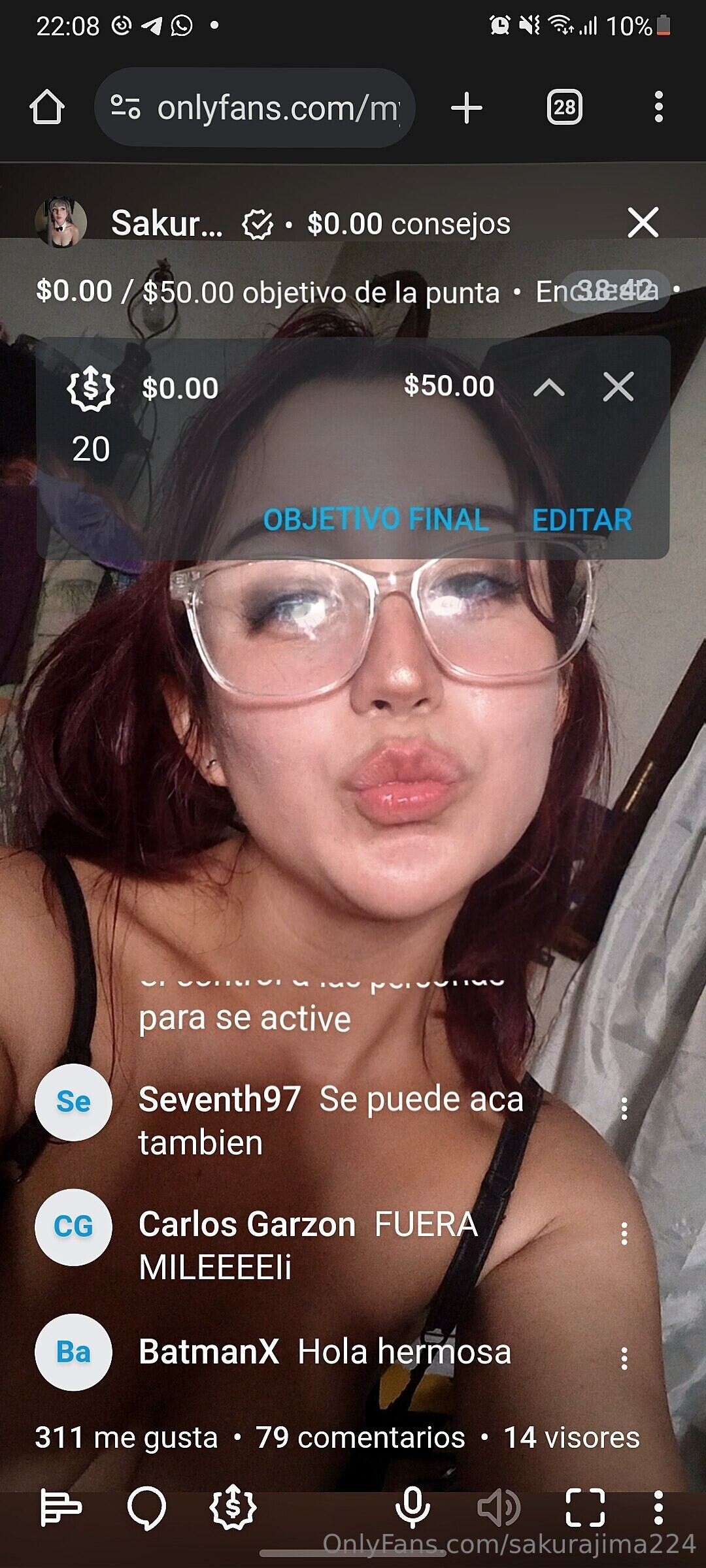Open the browser home page
Screen dimensions: 706x1568
pyautogui.click(x=47, y=107)
